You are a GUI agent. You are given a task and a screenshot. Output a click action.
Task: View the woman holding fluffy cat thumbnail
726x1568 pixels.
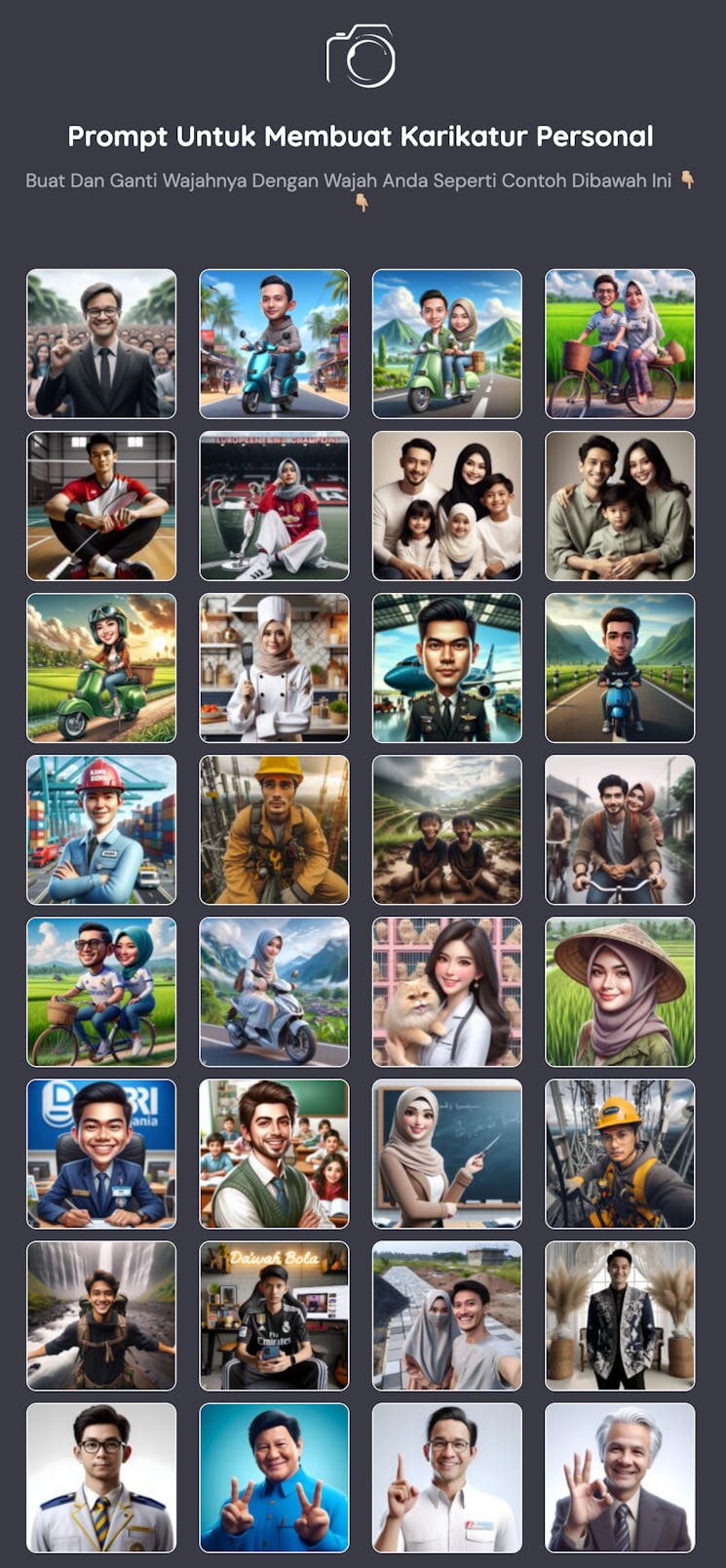tap(447, 991)
